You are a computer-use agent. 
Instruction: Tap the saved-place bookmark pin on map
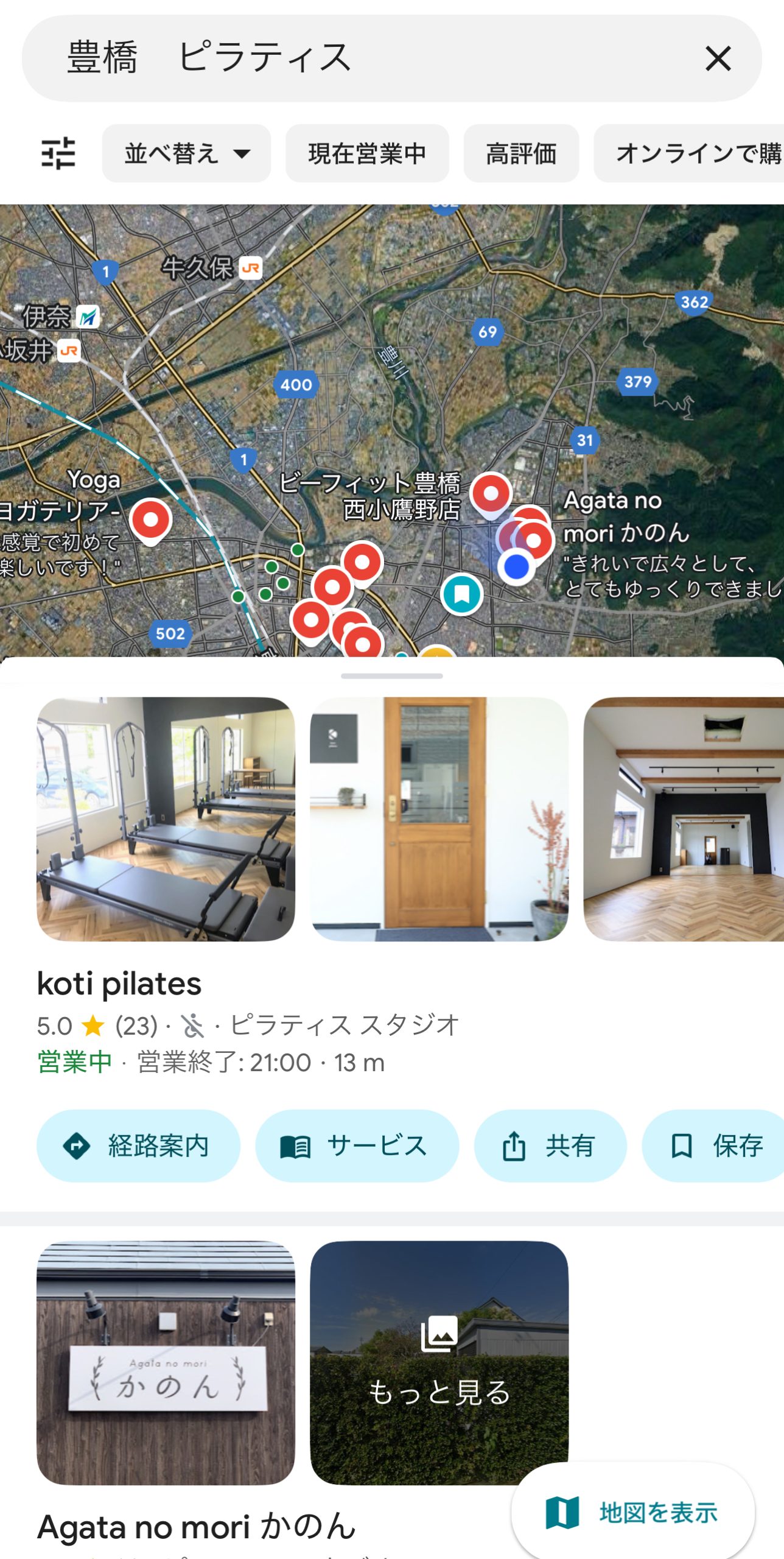[x=461, y=594]
